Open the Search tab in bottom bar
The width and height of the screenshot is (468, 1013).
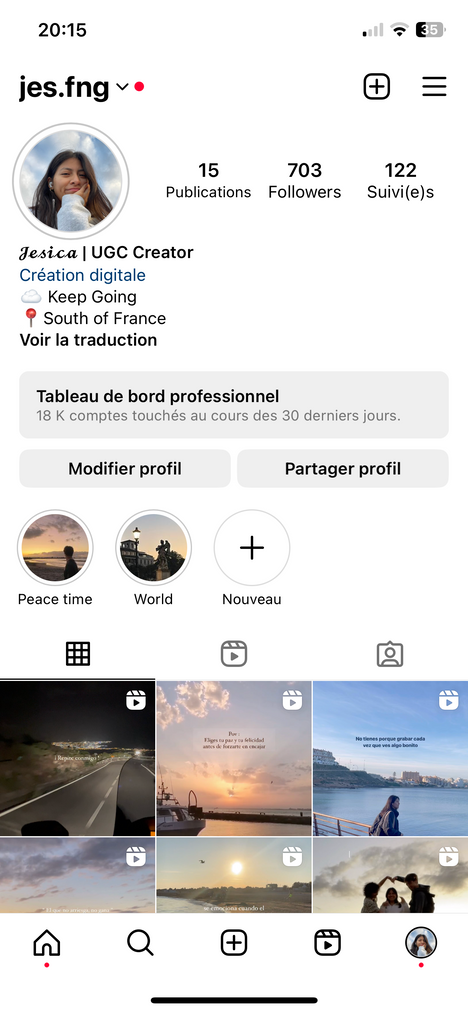click(x=140, y=944)
